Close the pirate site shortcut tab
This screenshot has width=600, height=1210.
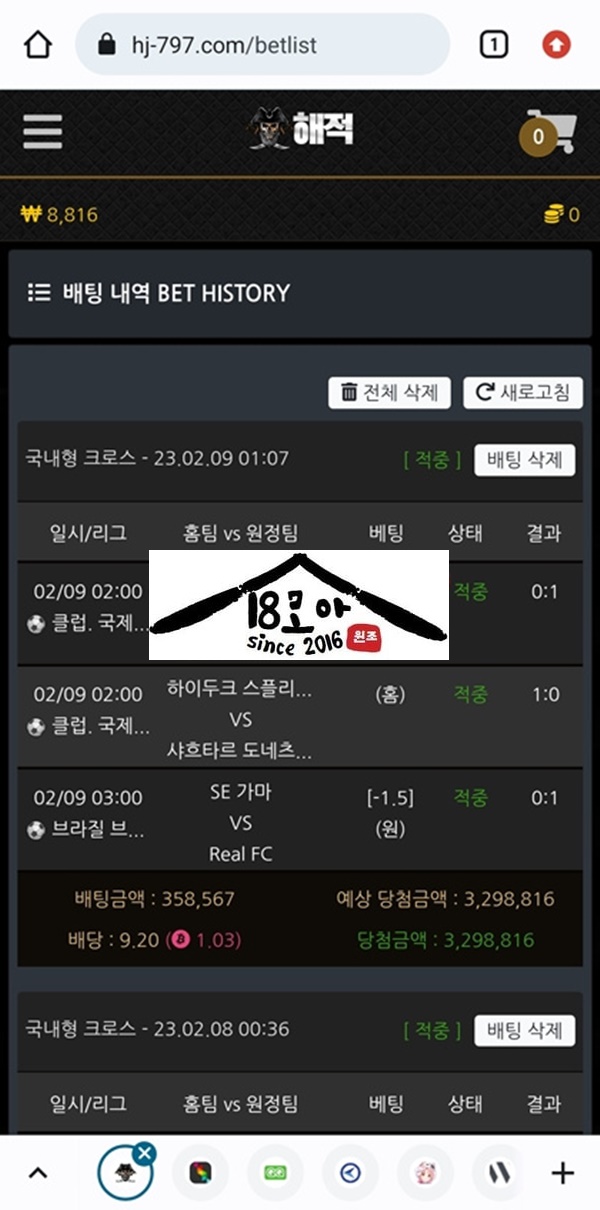[145, 1154]
